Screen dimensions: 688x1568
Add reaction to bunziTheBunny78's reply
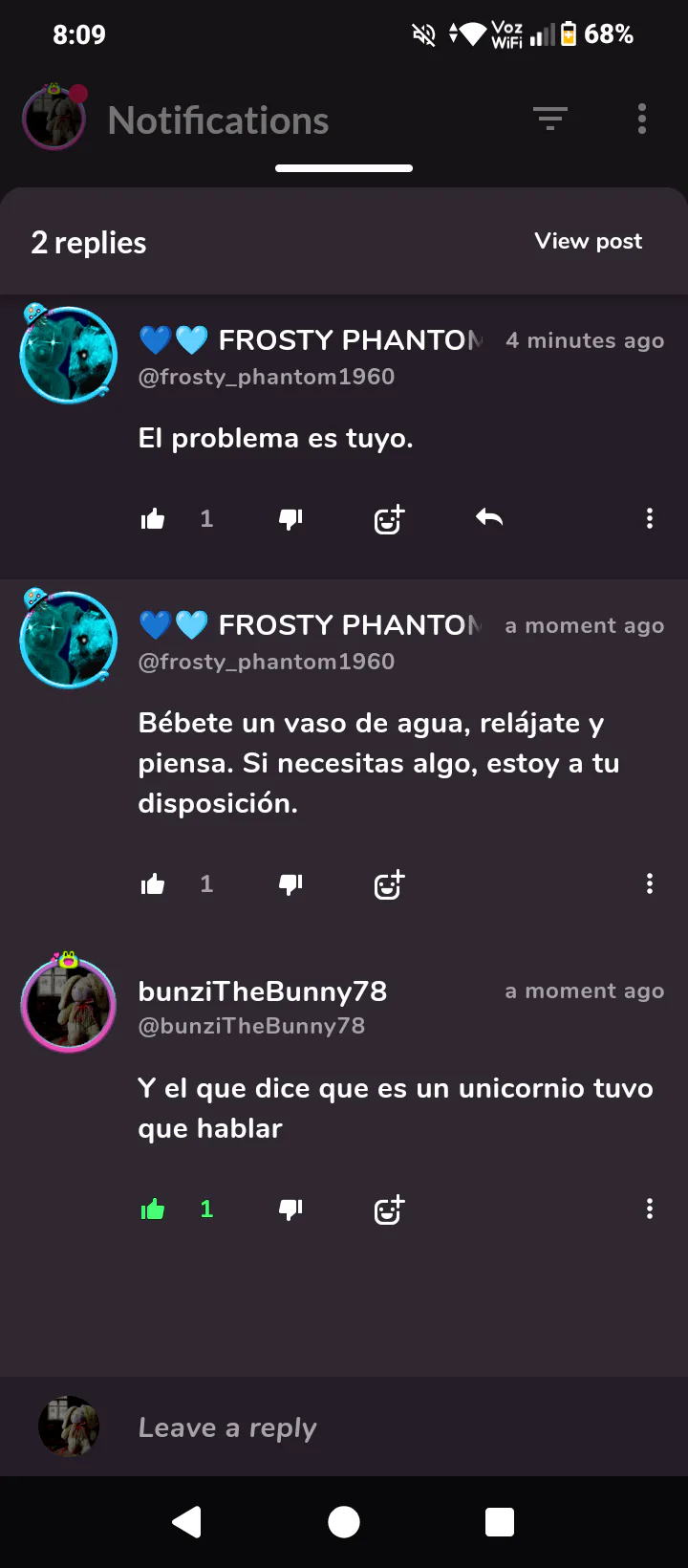point(389,1209)
